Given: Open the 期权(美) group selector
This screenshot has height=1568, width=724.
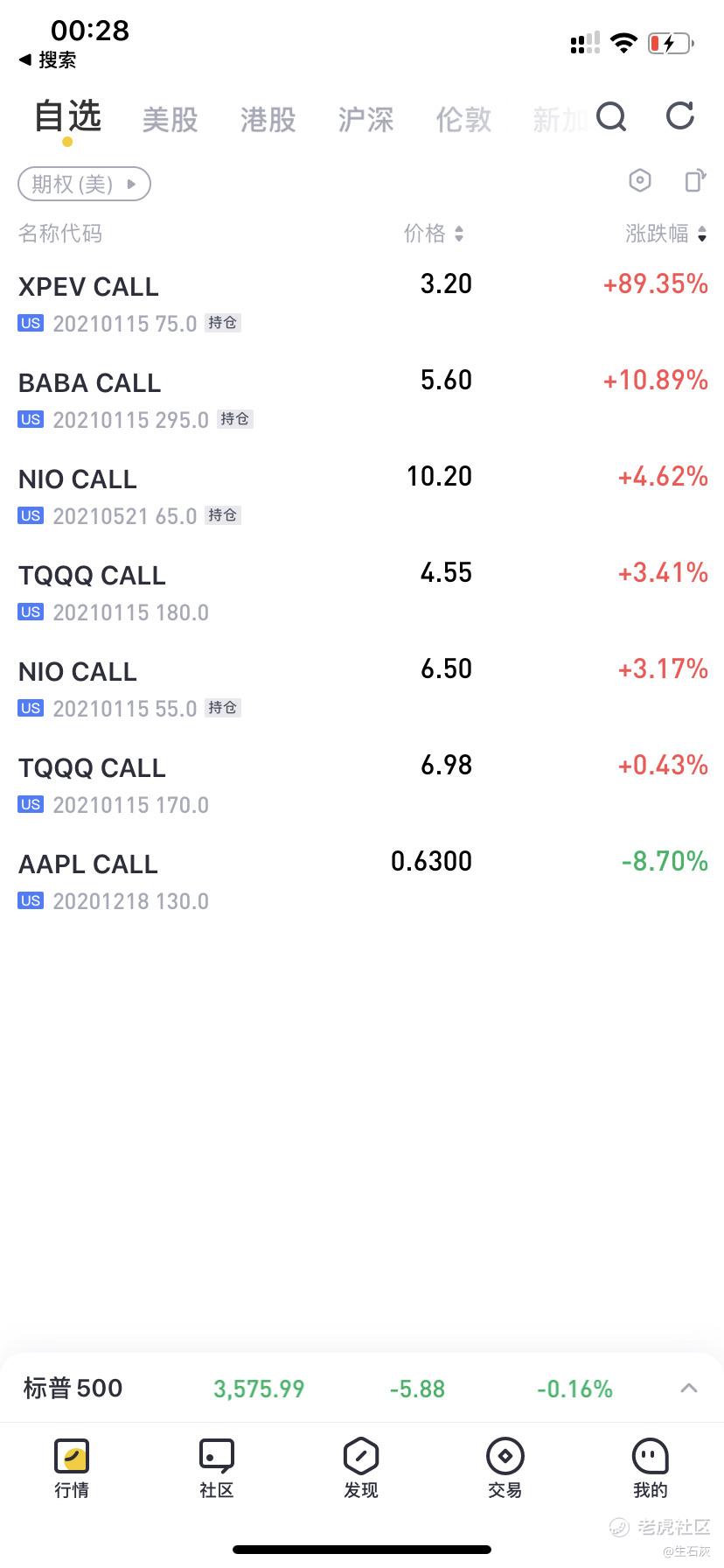Looking at the screenshot, I should (x=85, y=184).
